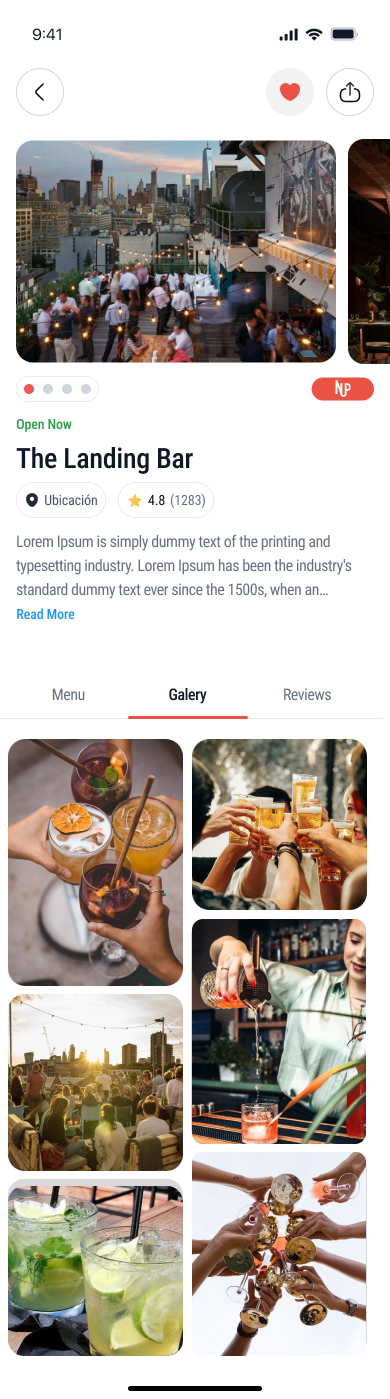Open the Ubicación location chip
Viewport: 390px width, 1399px height.
(x=62, y=500)
